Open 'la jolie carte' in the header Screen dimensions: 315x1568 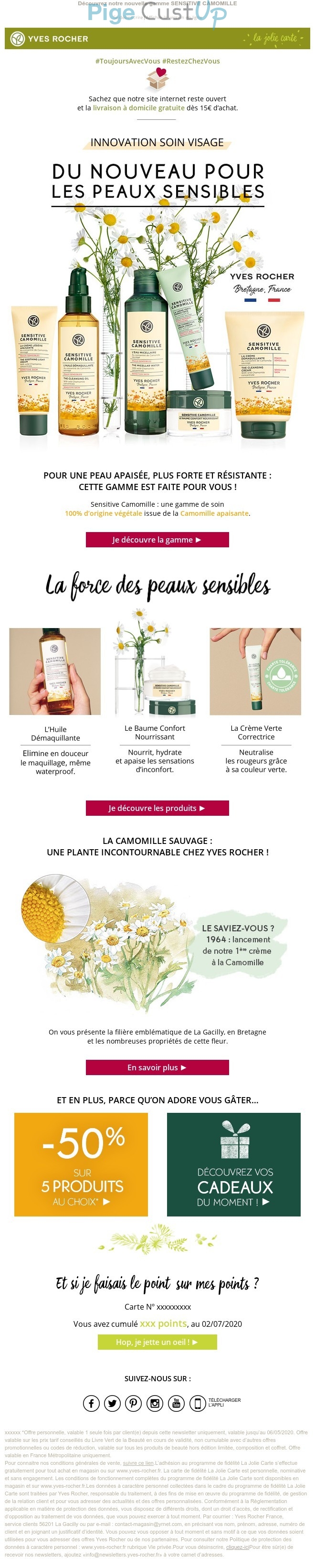coord(275,38)
